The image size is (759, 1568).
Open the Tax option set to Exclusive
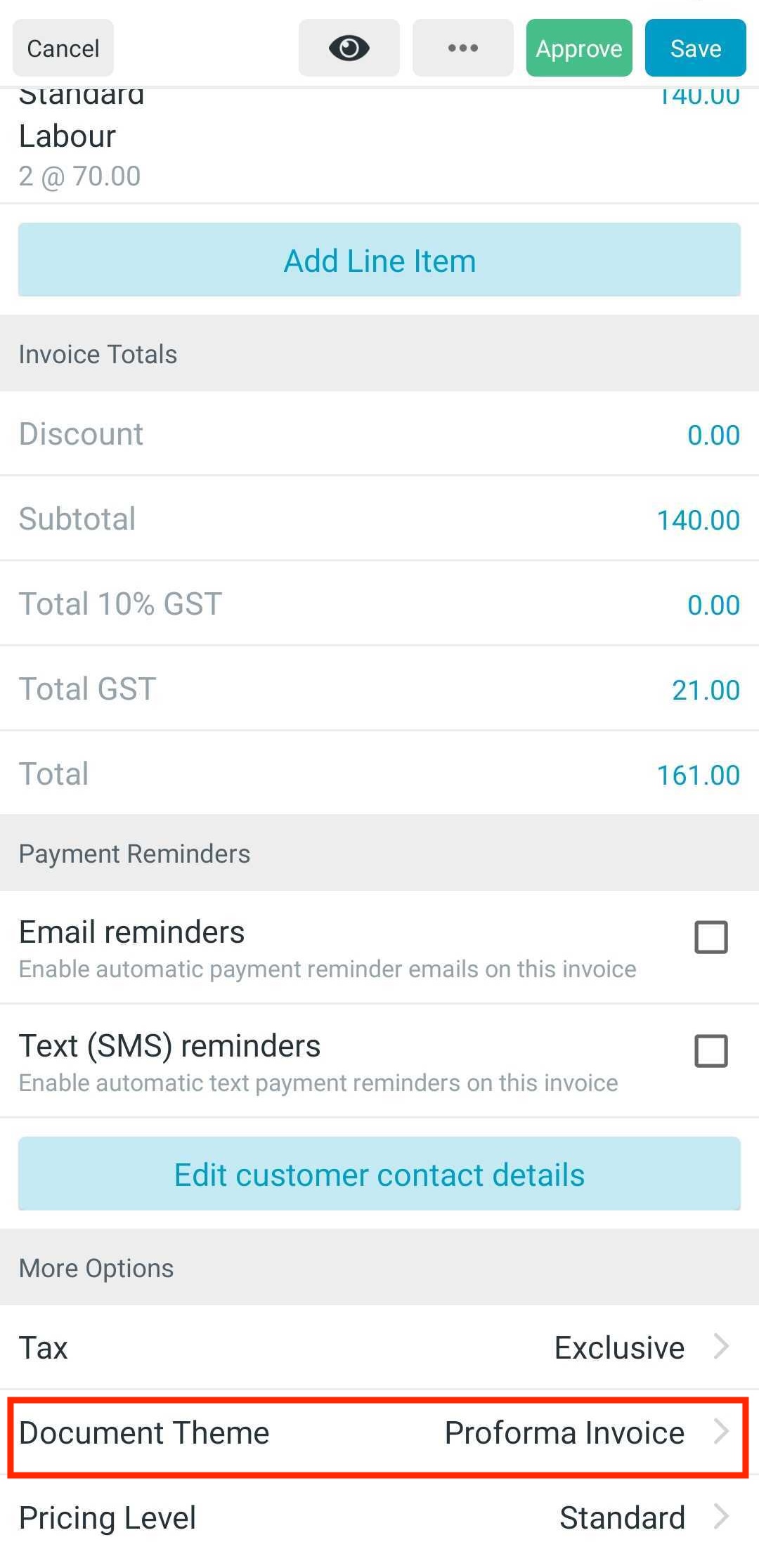click(x=379, y=1347)
